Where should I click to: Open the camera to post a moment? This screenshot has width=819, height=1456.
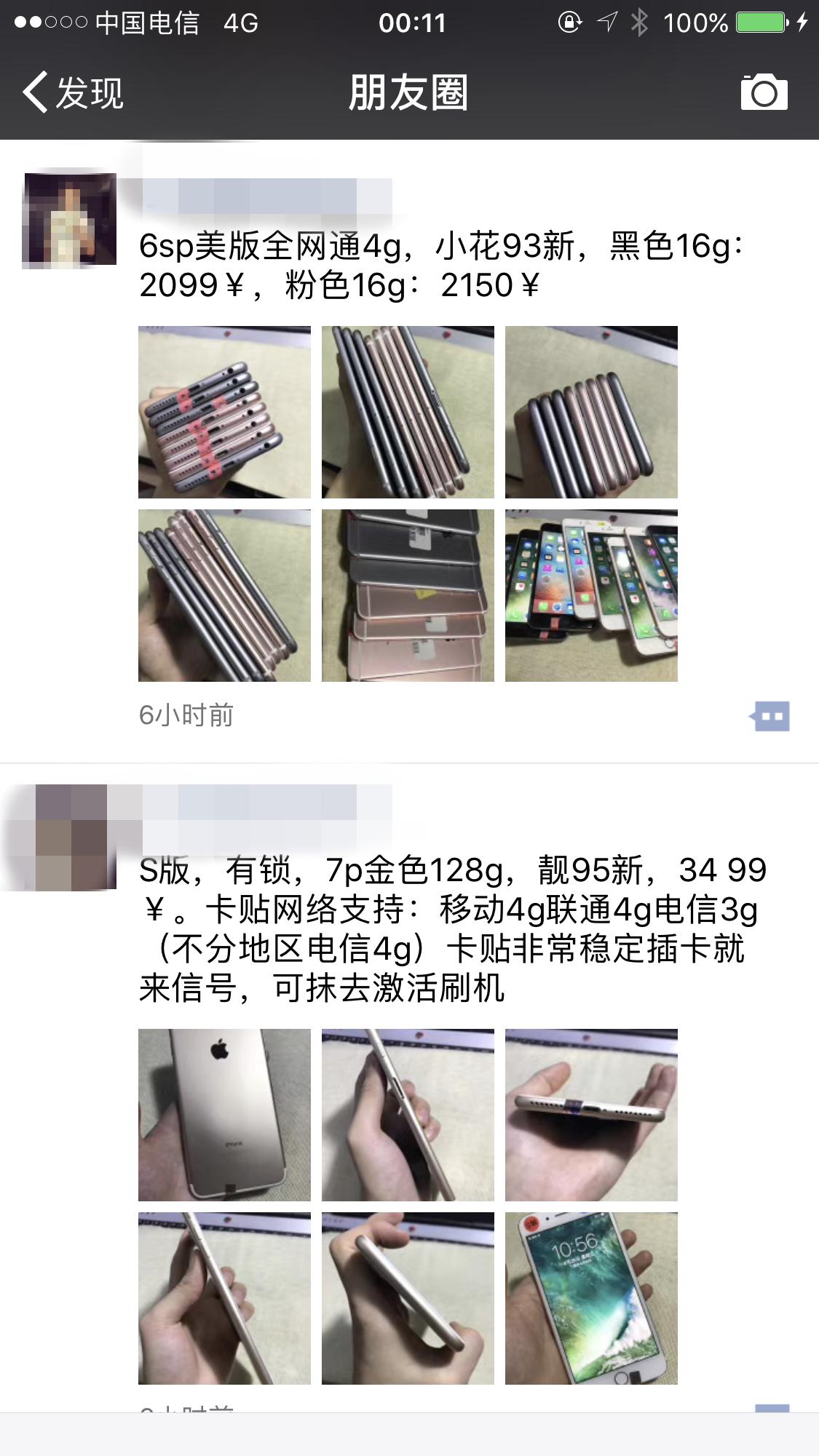coord(764,92)
